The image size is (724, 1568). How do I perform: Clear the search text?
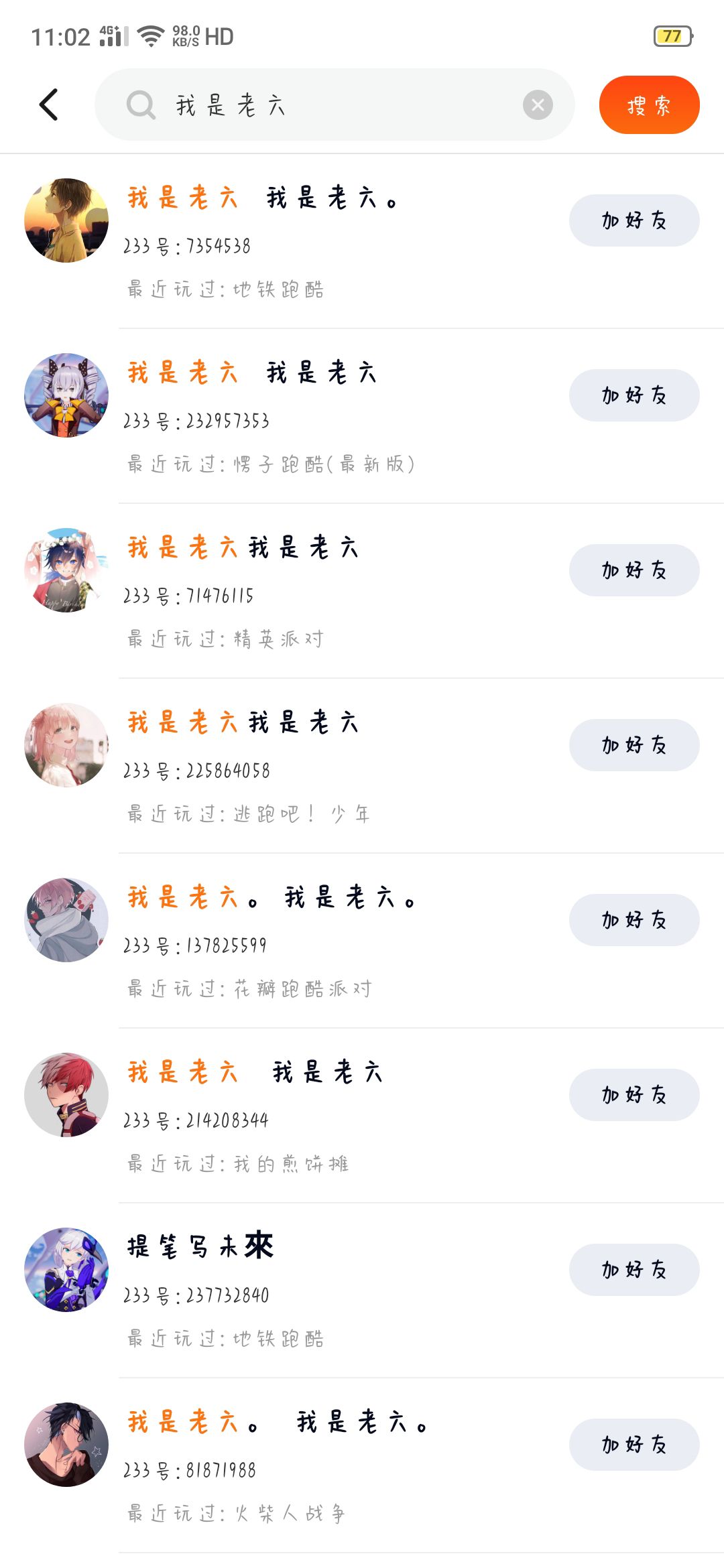(x=538, y=105)
